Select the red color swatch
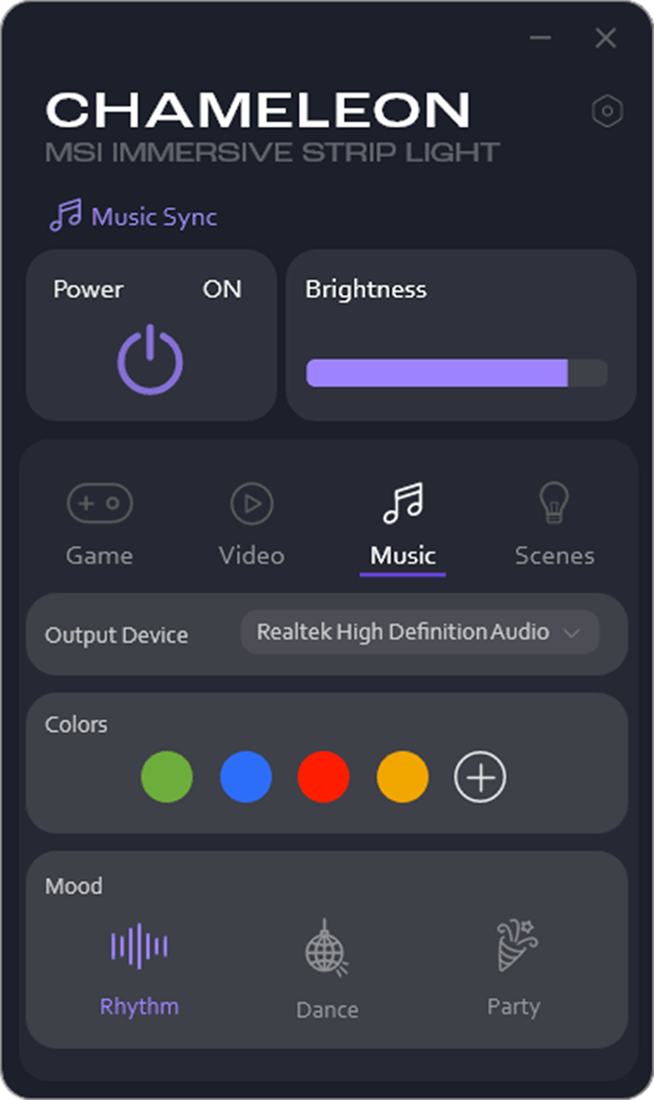This screenshot has width=654, height=1100. [324, 777]
